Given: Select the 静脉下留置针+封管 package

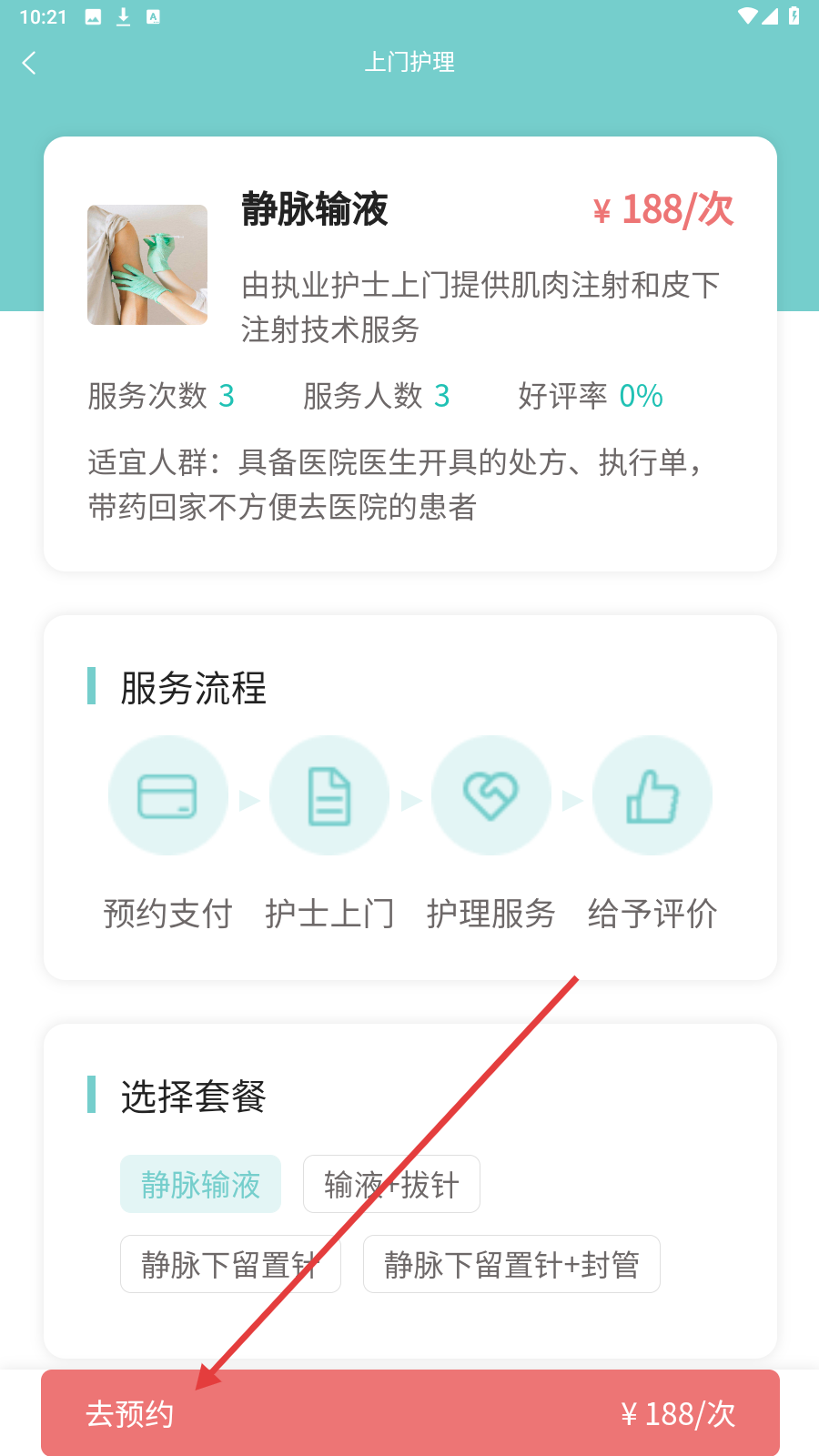Looking at the screenshot, I should tap(511, 1264).
